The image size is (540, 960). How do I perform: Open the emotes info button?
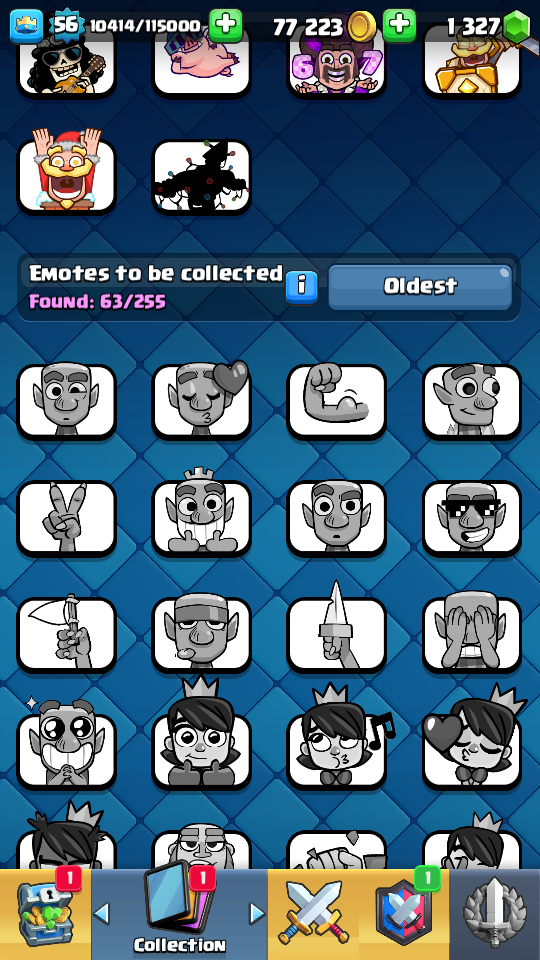click(x=301, y=287)
